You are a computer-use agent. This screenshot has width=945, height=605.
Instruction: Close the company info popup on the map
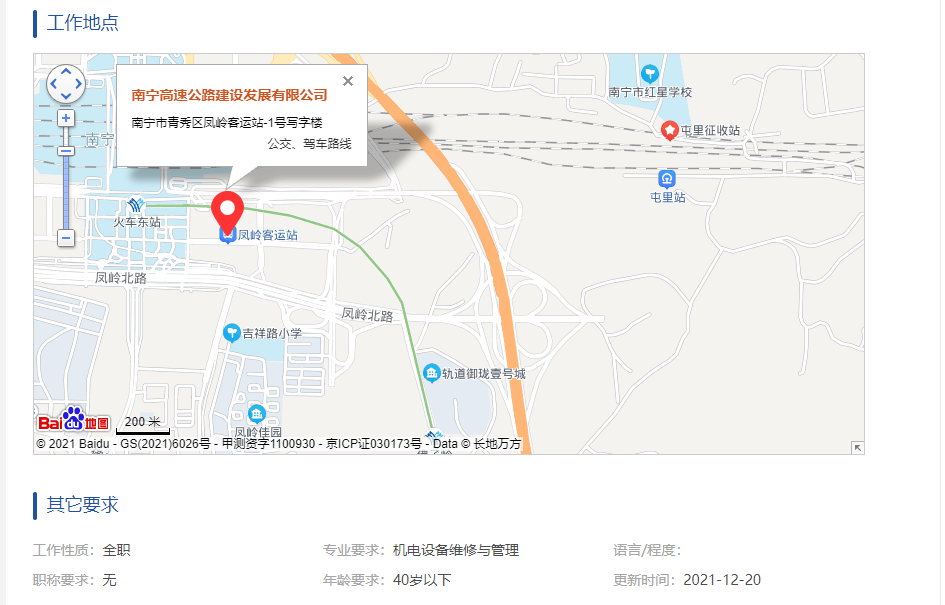click(348, 81)
